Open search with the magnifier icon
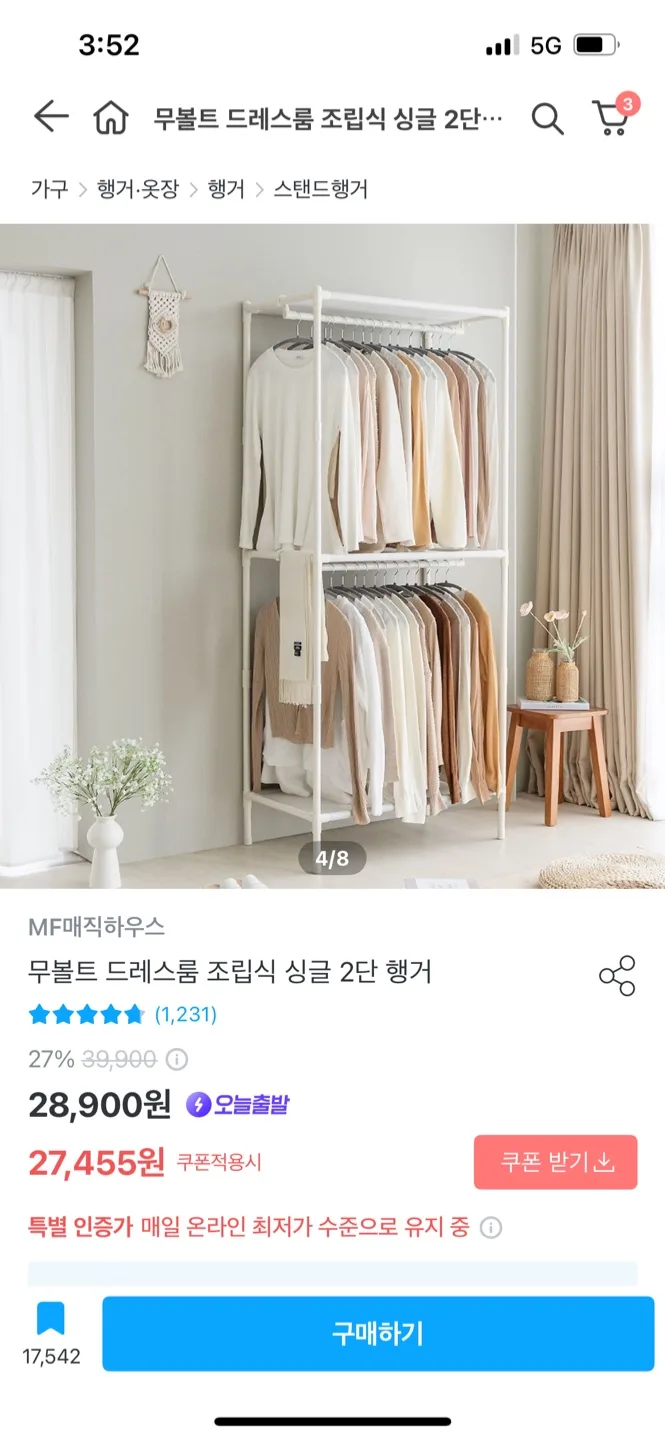 (x=547, y=119)
